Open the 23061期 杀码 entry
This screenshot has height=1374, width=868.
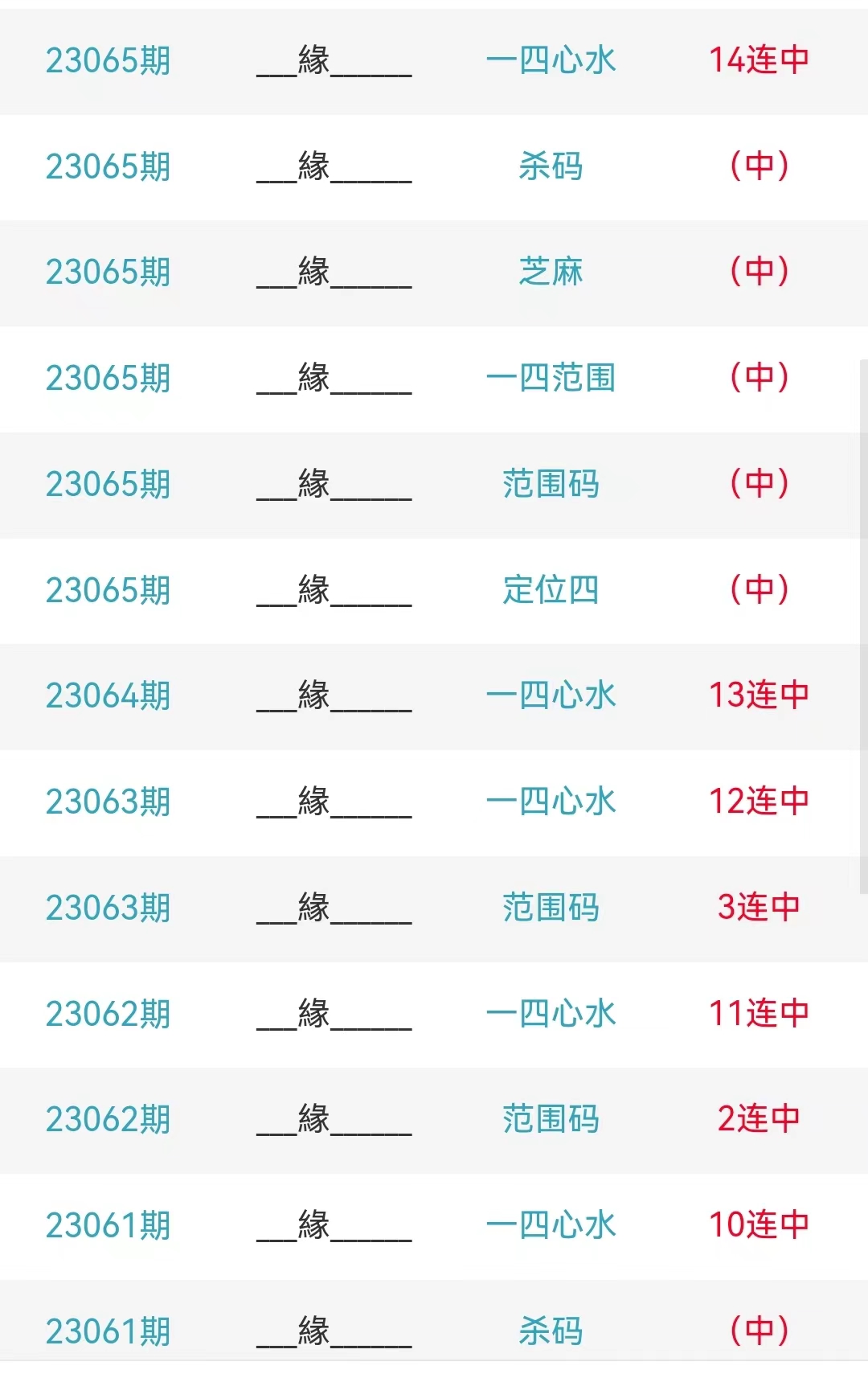(x=551, y=1331)
